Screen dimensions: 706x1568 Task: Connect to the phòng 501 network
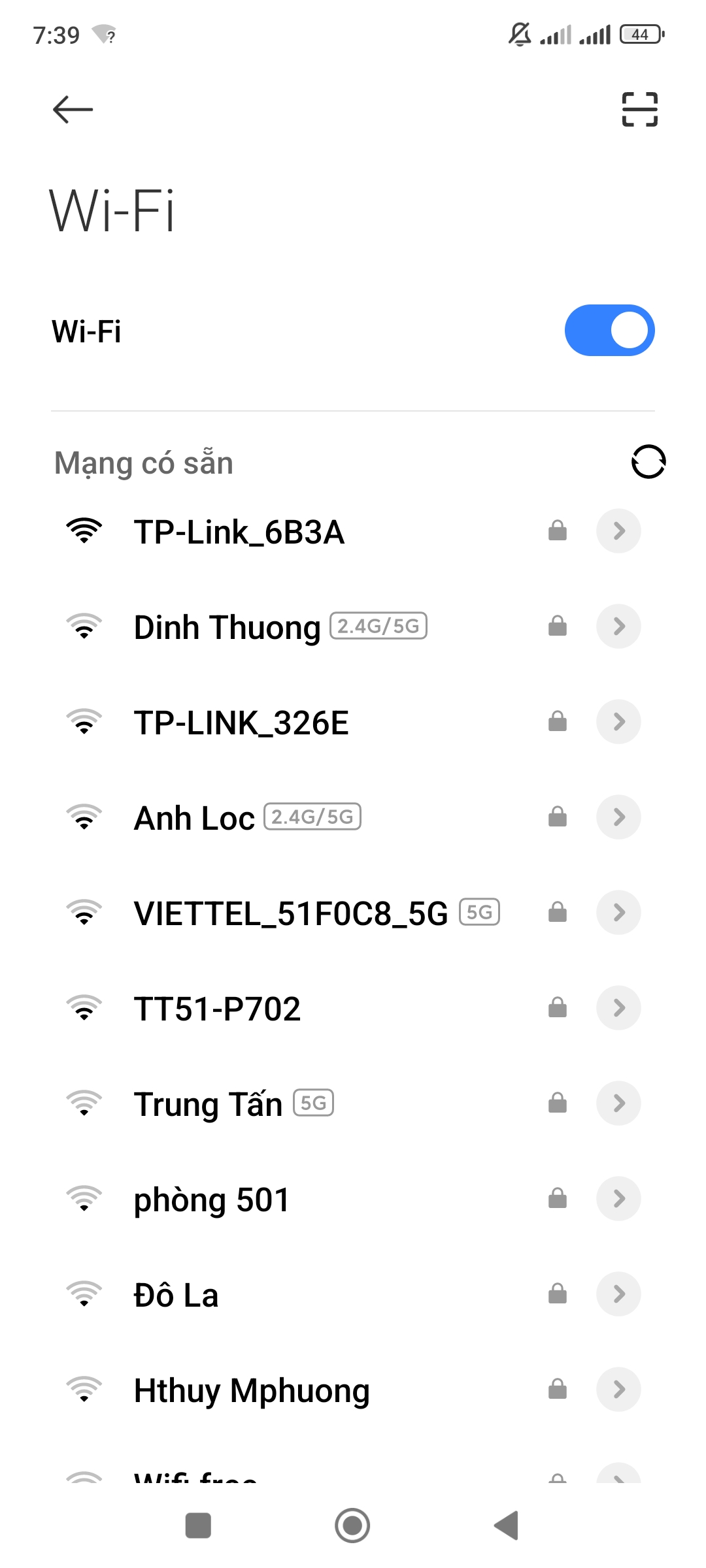(211, 1200)
